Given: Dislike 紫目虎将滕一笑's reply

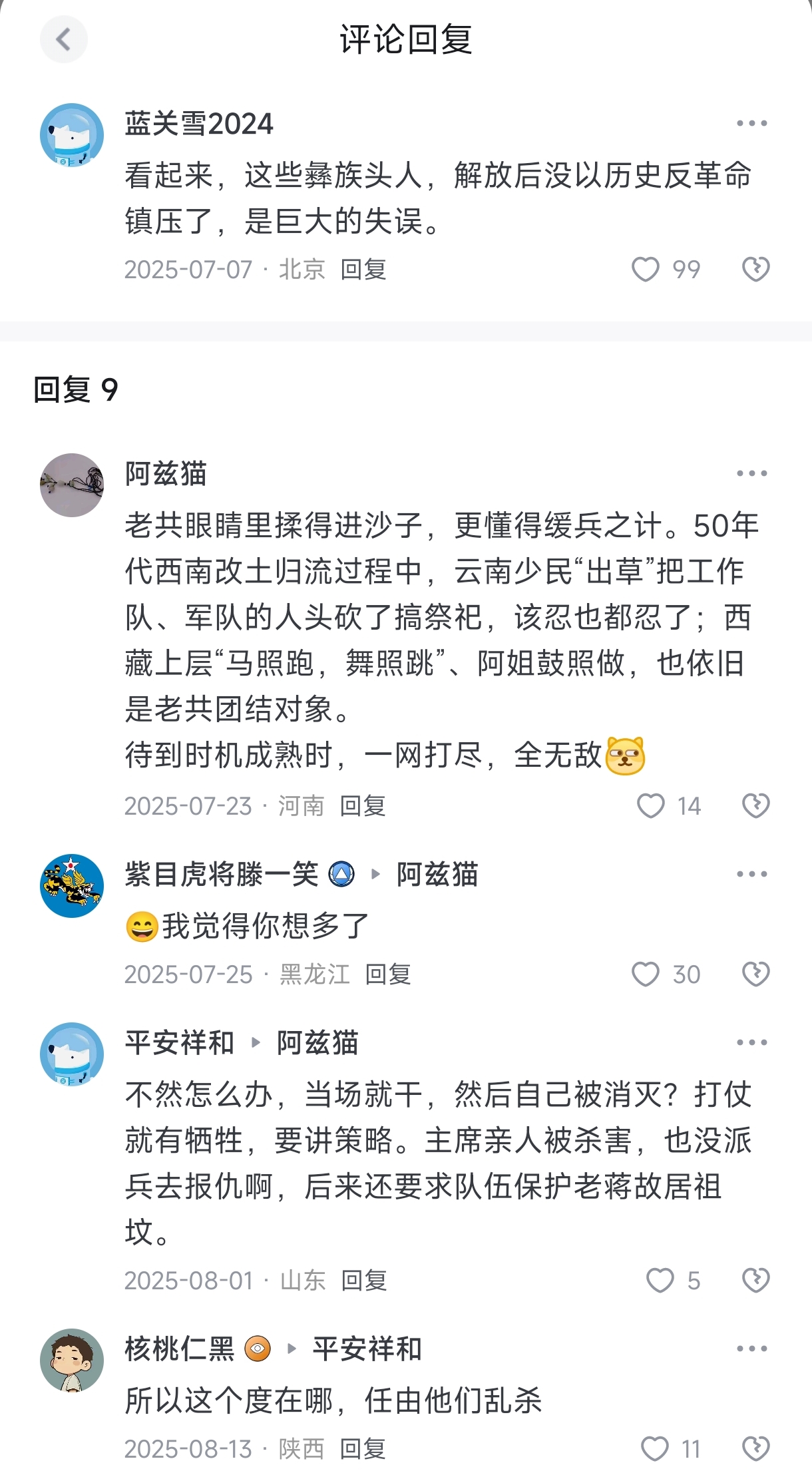Looking at the screenshot, I should (x=755, y=974).
